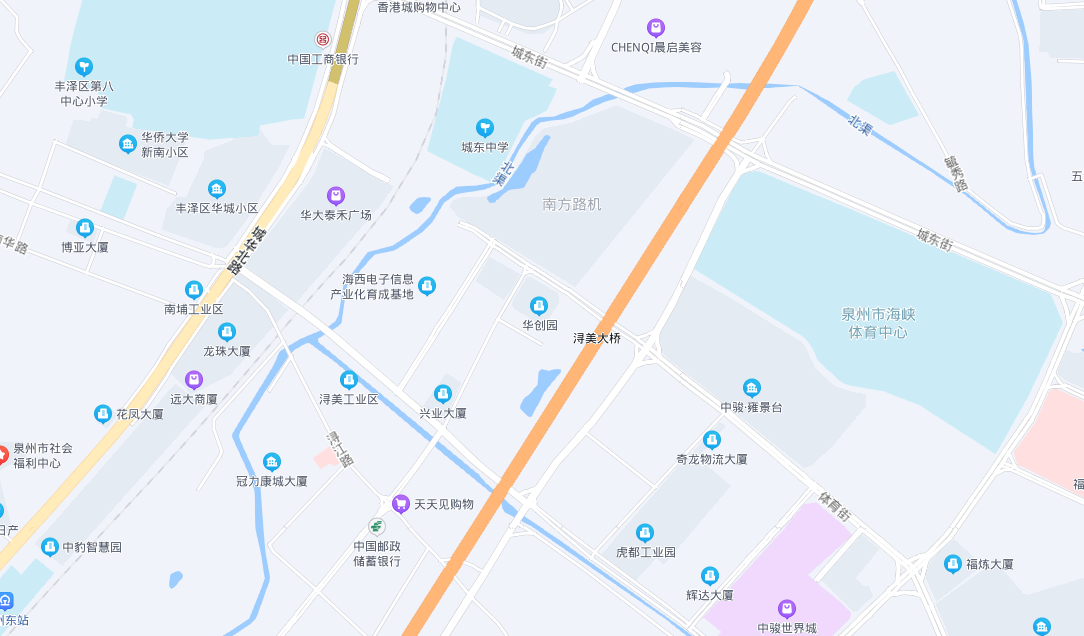
Task: Tap the 兴业大厦 building marker
Action: pyautogui.click(x=442, y=394)
